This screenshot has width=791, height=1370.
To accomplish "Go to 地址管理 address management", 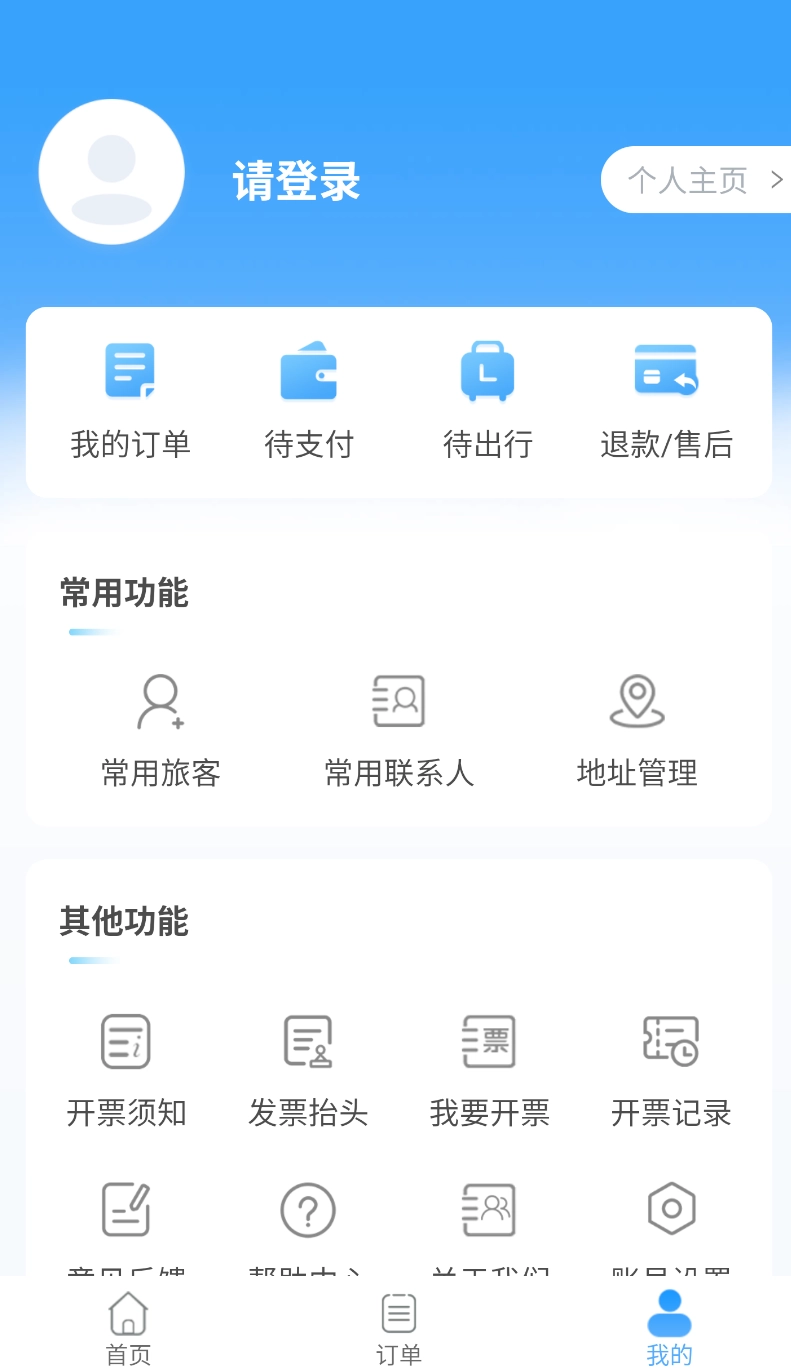I will (x=637, y=730).
